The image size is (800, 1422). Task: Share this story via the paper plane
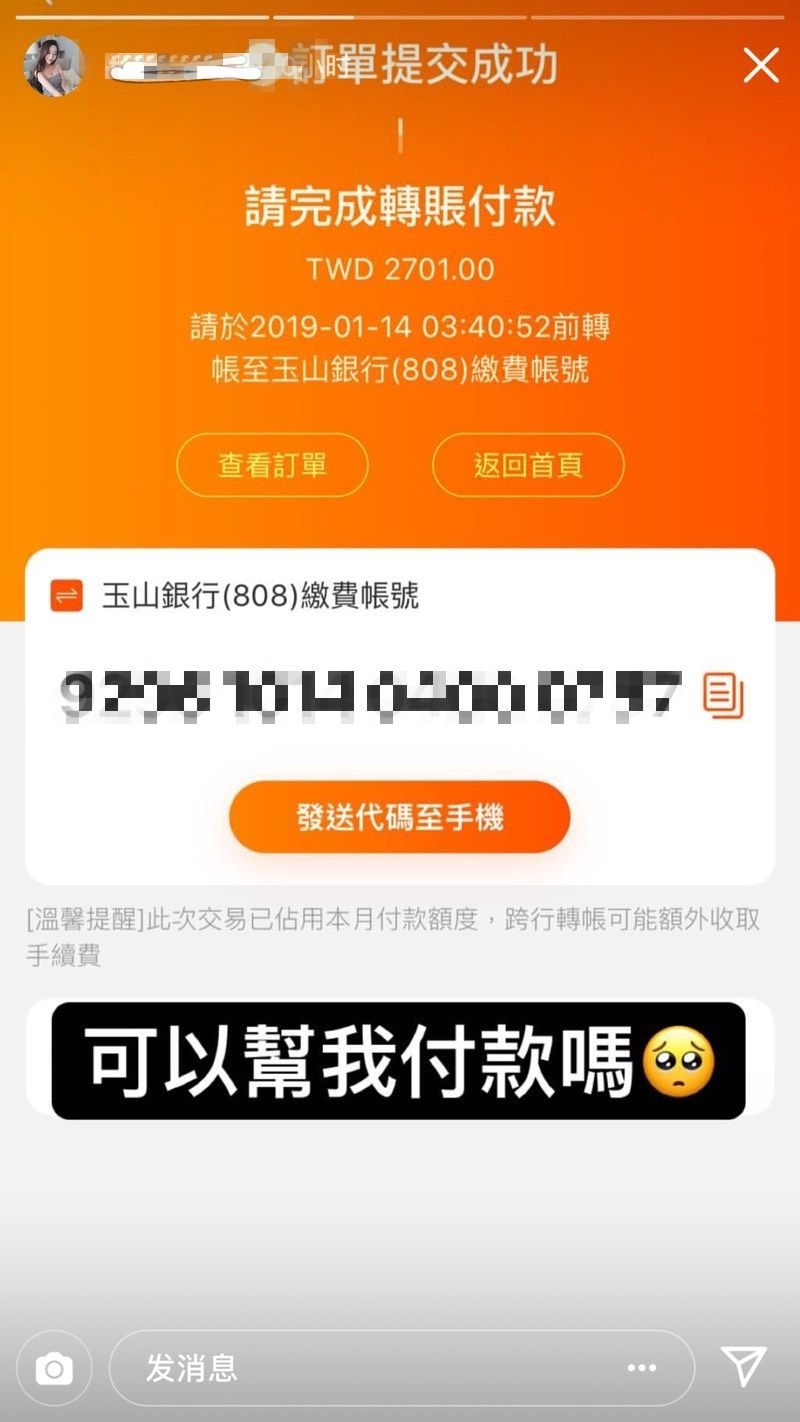(744, 1366)
